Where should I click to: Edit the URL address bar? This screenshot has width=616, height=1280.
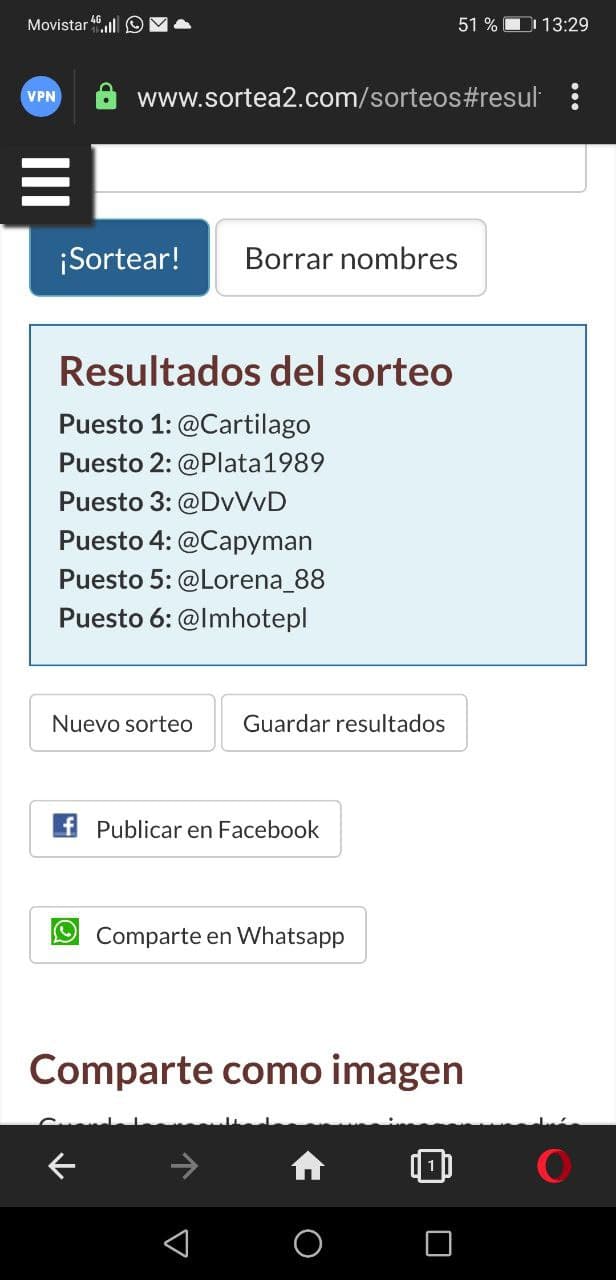point(338,97)
